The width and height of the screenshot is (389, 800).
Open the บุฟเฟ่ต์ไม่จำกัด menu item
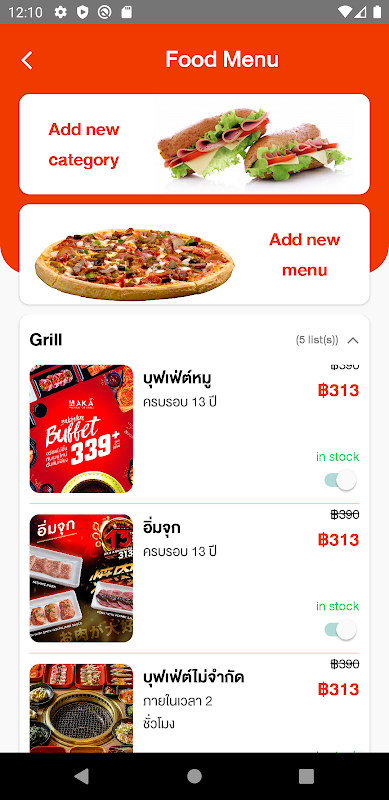pos(194,706)
